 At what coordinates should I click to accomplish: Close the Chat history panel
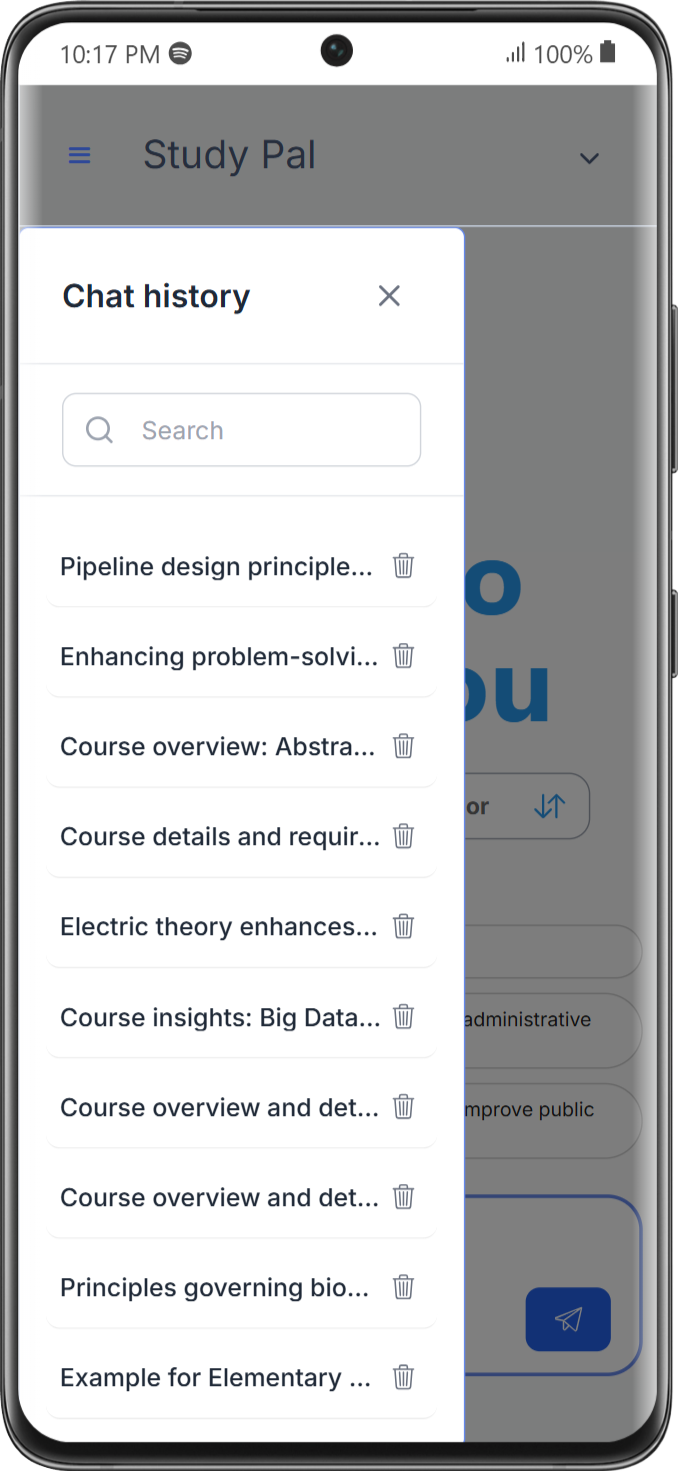tap(389, 296)
